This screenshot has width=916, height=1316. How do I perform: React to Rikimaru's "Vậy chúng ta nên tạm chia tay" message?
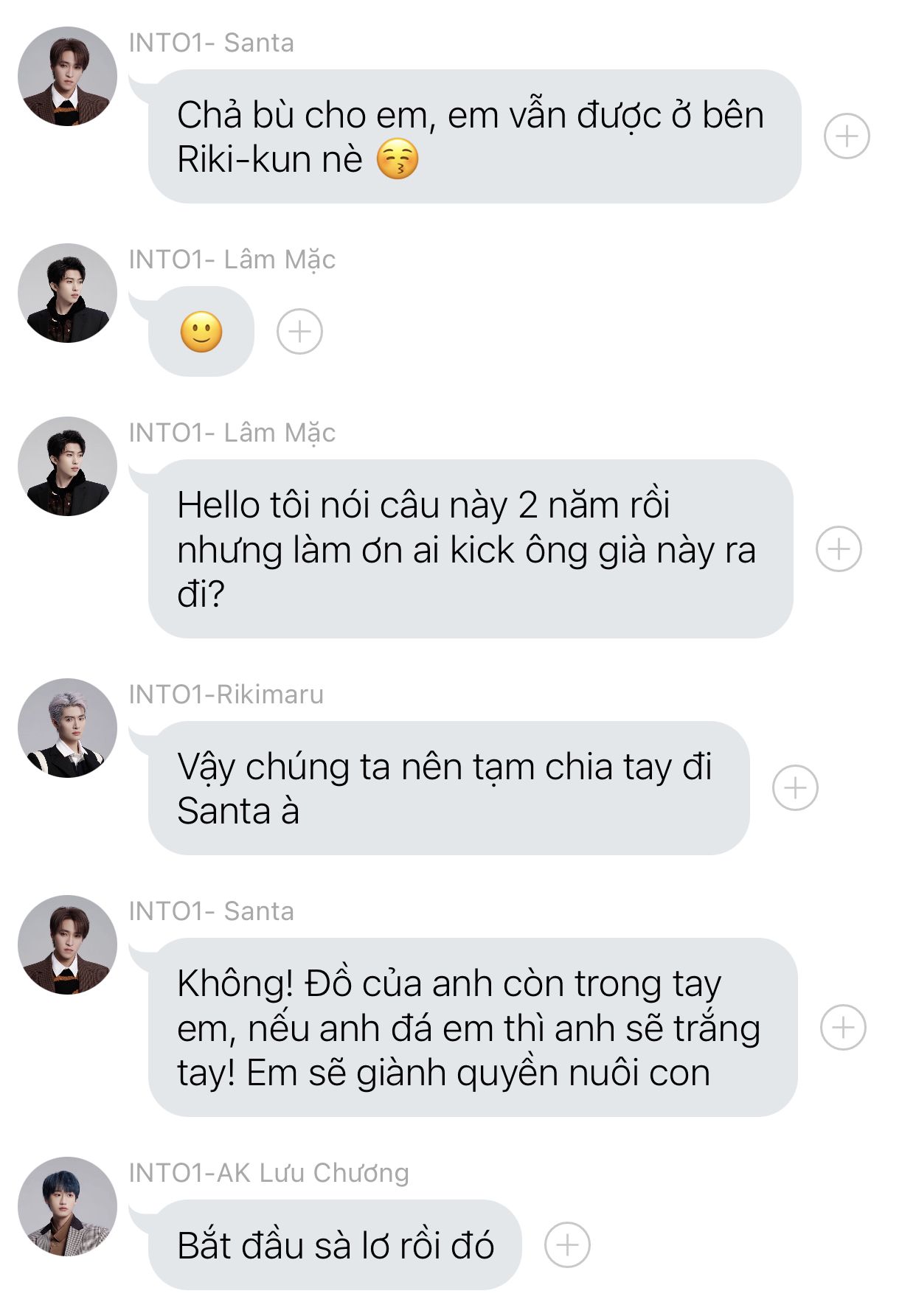[x=794, y=788]
